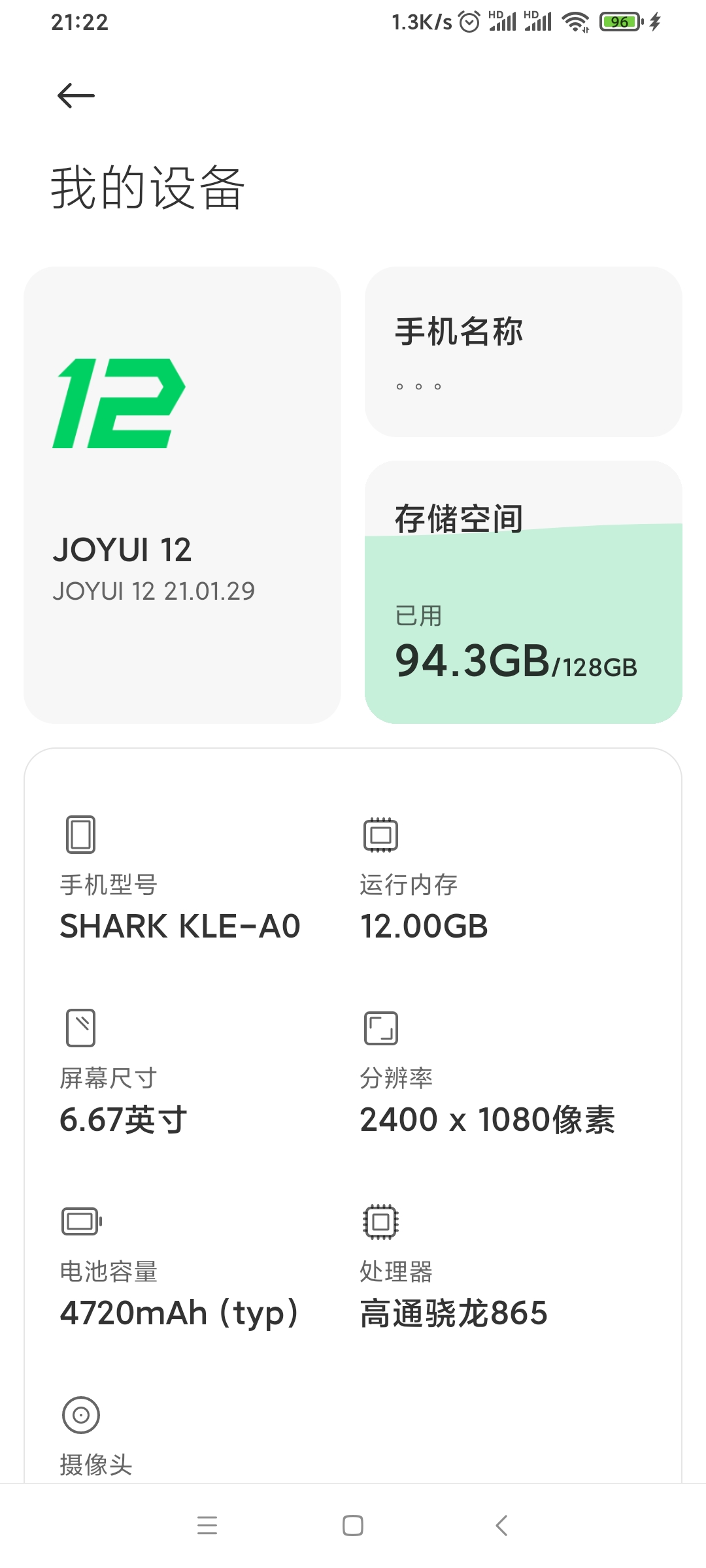
Task: Open recent apps from navigation bar
Action: pos(207,1526)
